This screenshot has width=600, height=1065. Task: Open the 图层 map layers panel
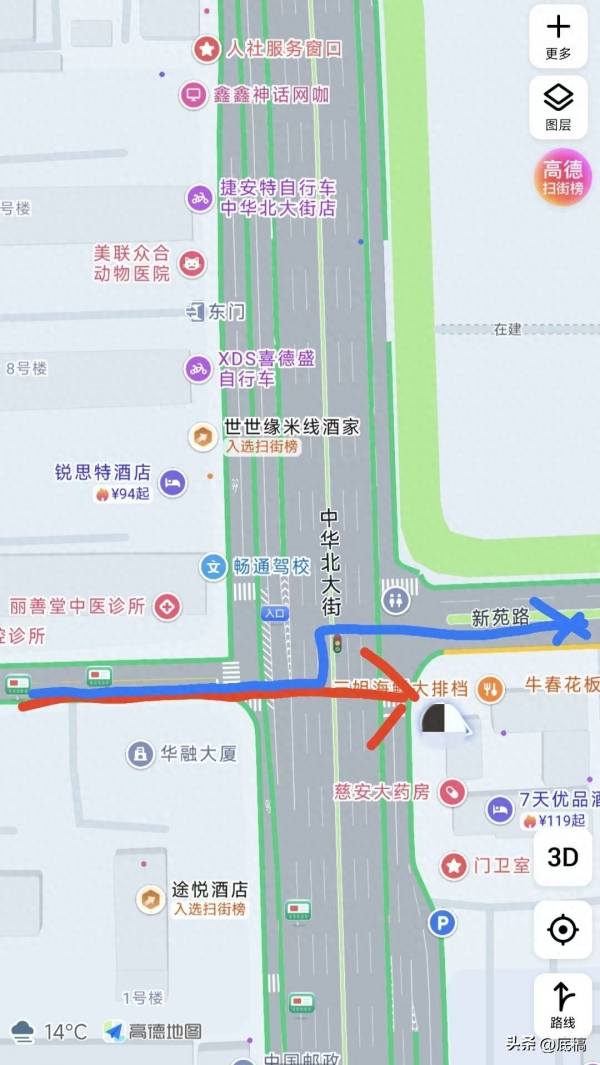tap(558, 107)
